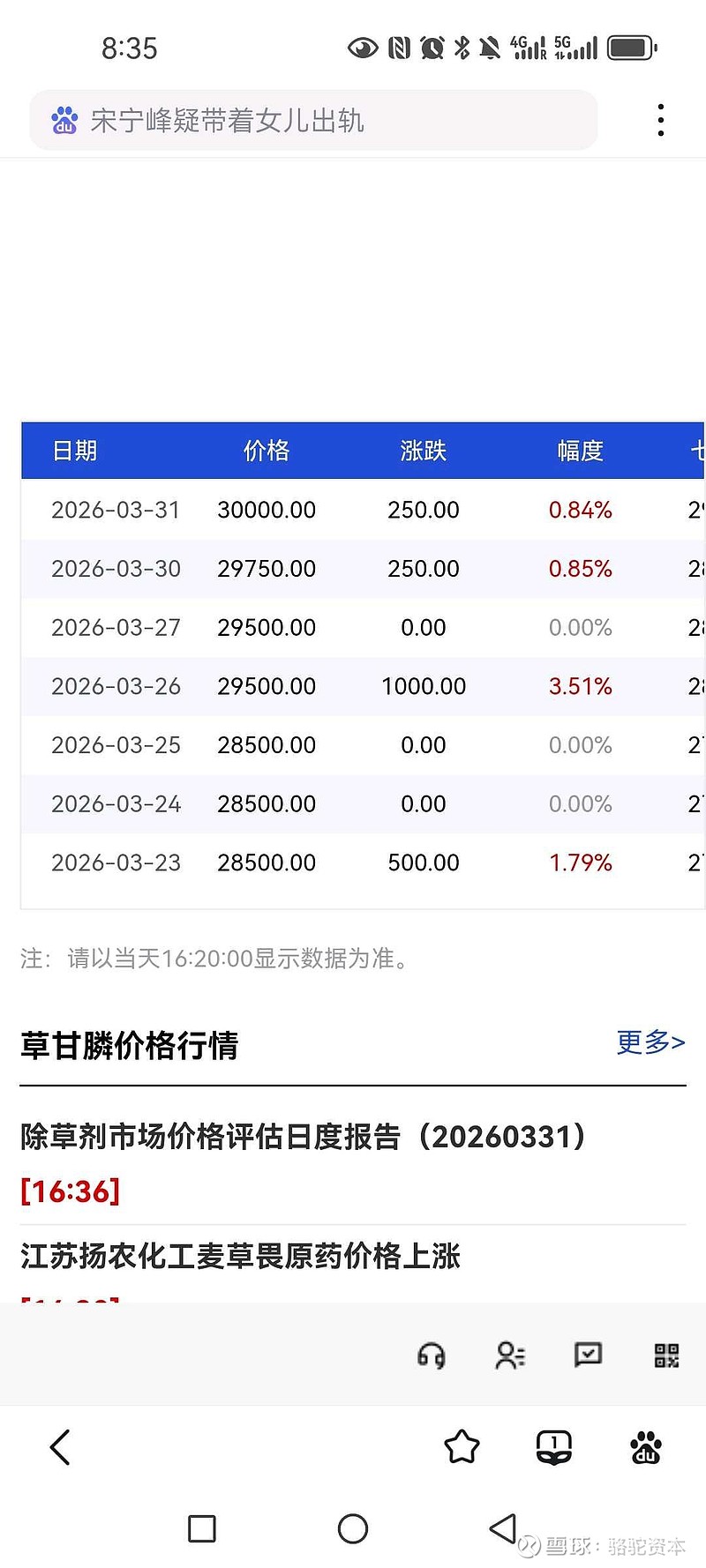
Task: Go back with the browser back arrow
Action: coord(60,1447)
